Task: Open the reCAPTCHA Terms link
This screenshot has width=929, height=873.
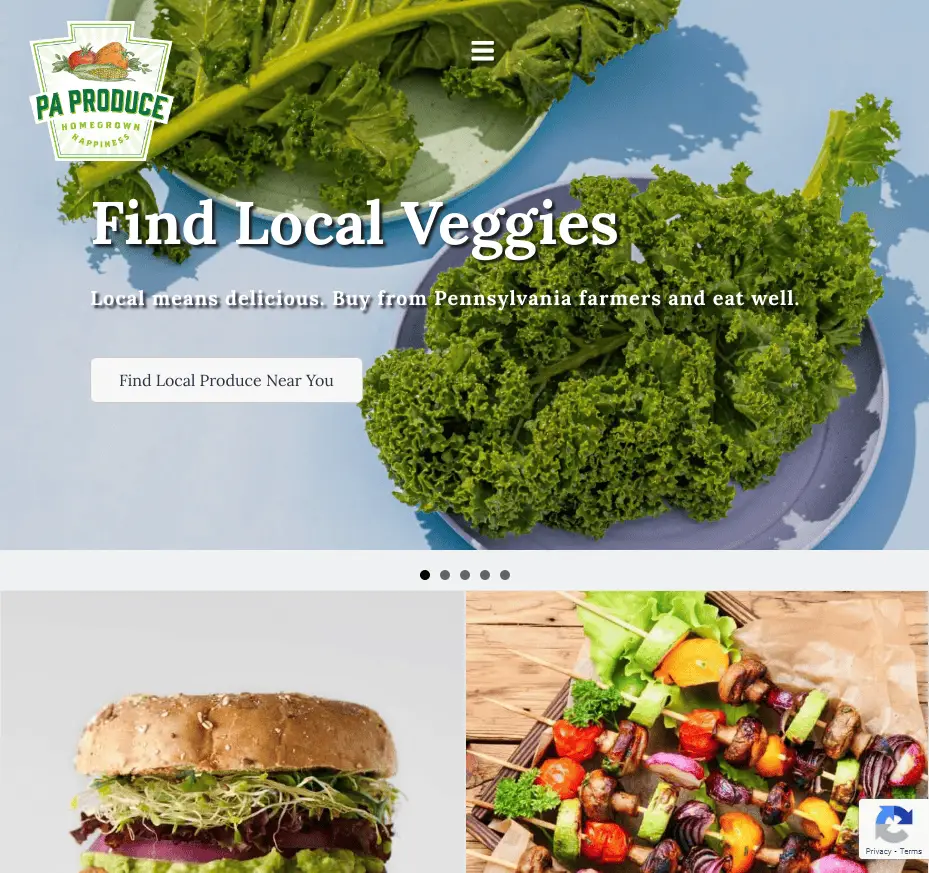Action: [911, 852]
